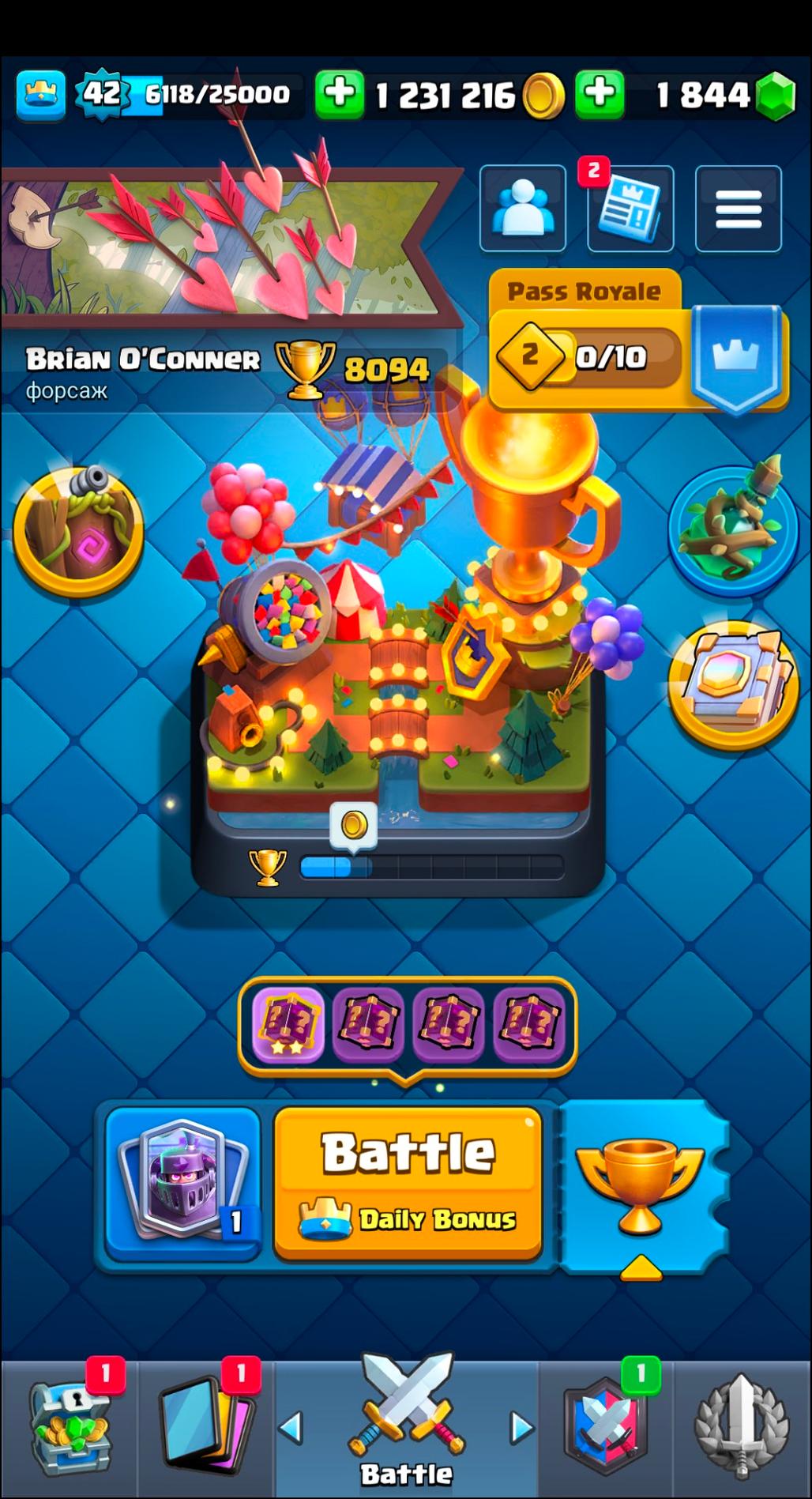
Task: Open the hamburger menu
Action: point(738,209)
